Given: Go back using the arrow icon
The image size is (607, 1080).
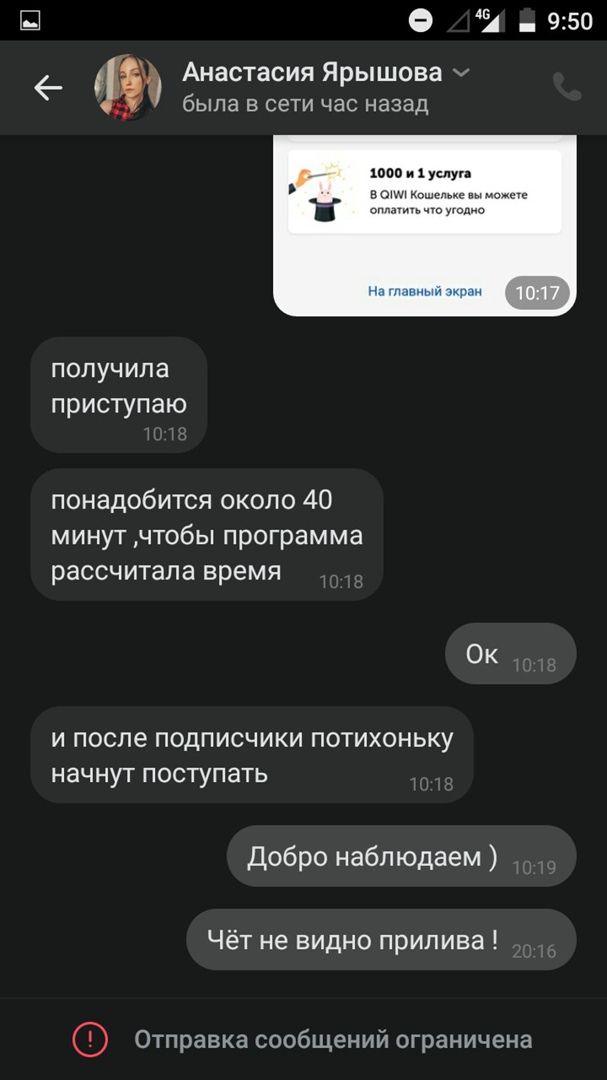Looking at the screenshot, I should pyautogui.click(x=48, y=88).
